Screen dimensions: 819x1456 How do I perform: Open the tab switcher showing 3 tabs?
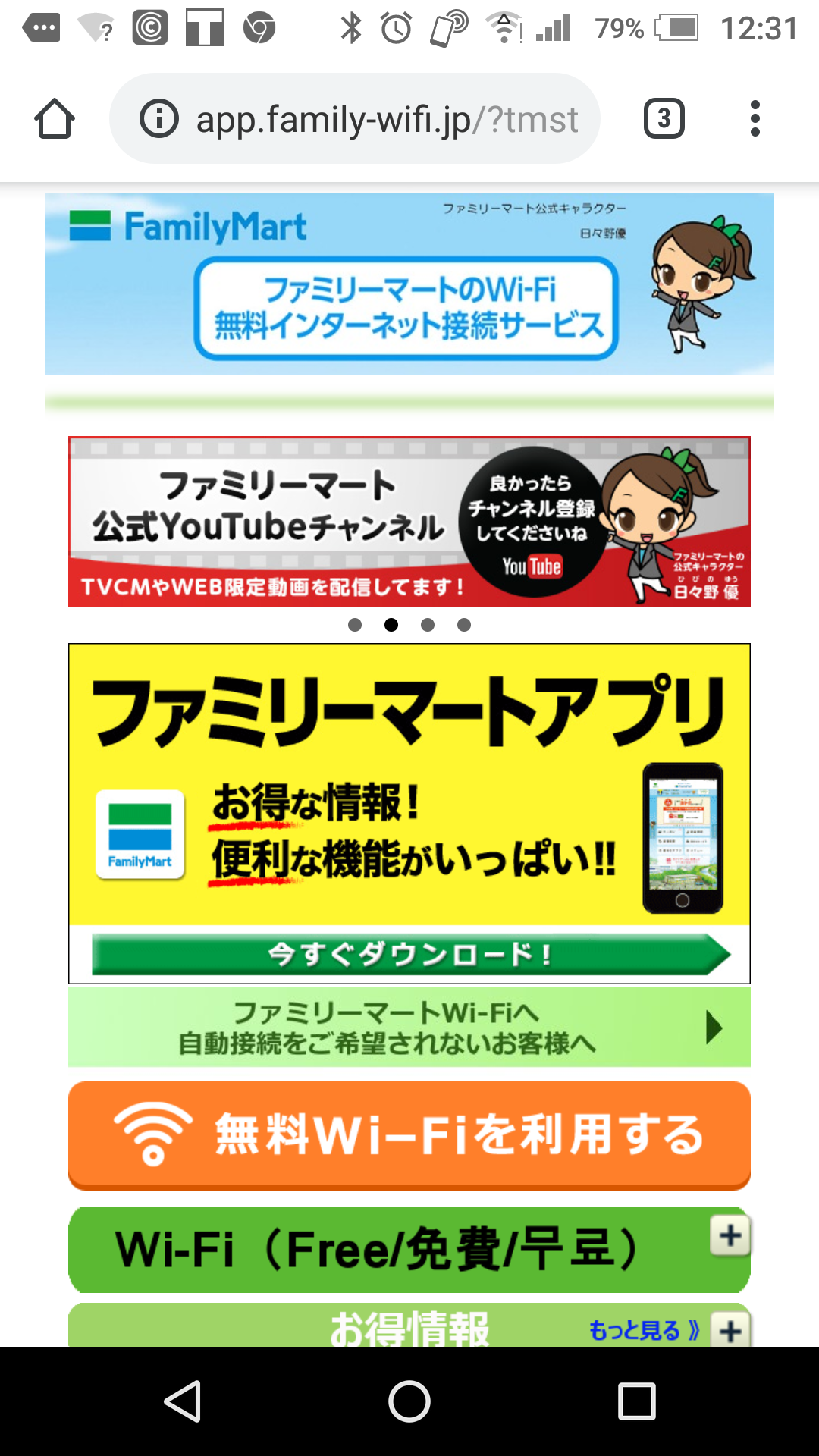click(x=664, y=119)
